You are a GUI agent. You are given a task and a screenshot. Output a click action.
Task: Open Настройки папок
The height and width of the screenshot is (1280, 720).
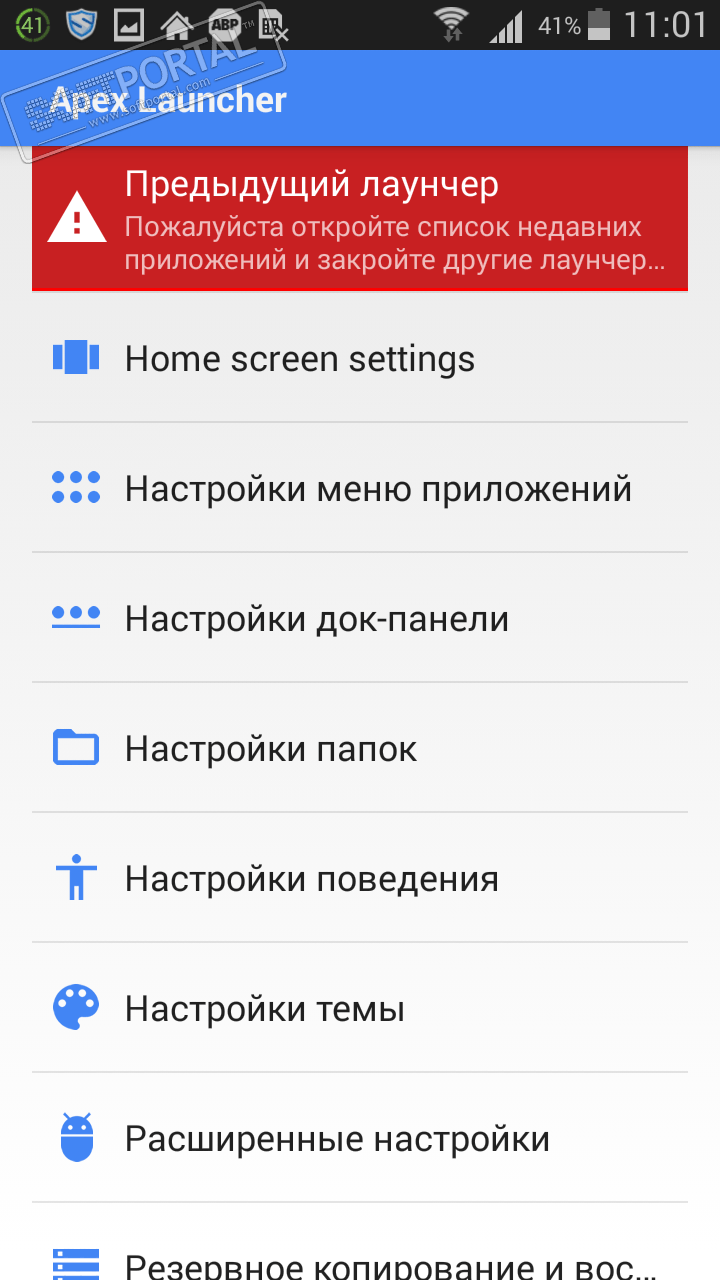click(x=360, y=748)
